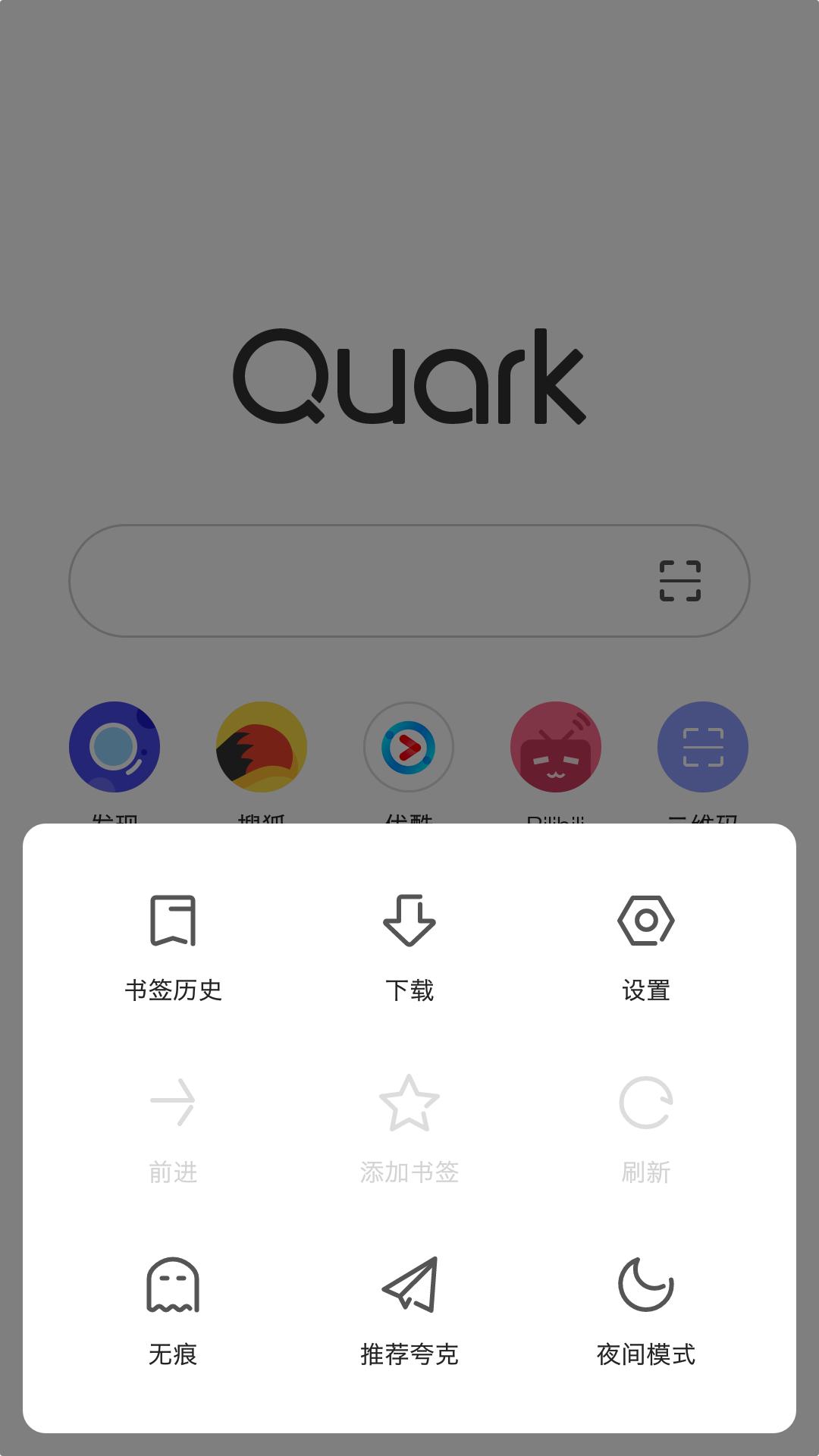Enable 无痕 incognito mode

coord(173,1309)
